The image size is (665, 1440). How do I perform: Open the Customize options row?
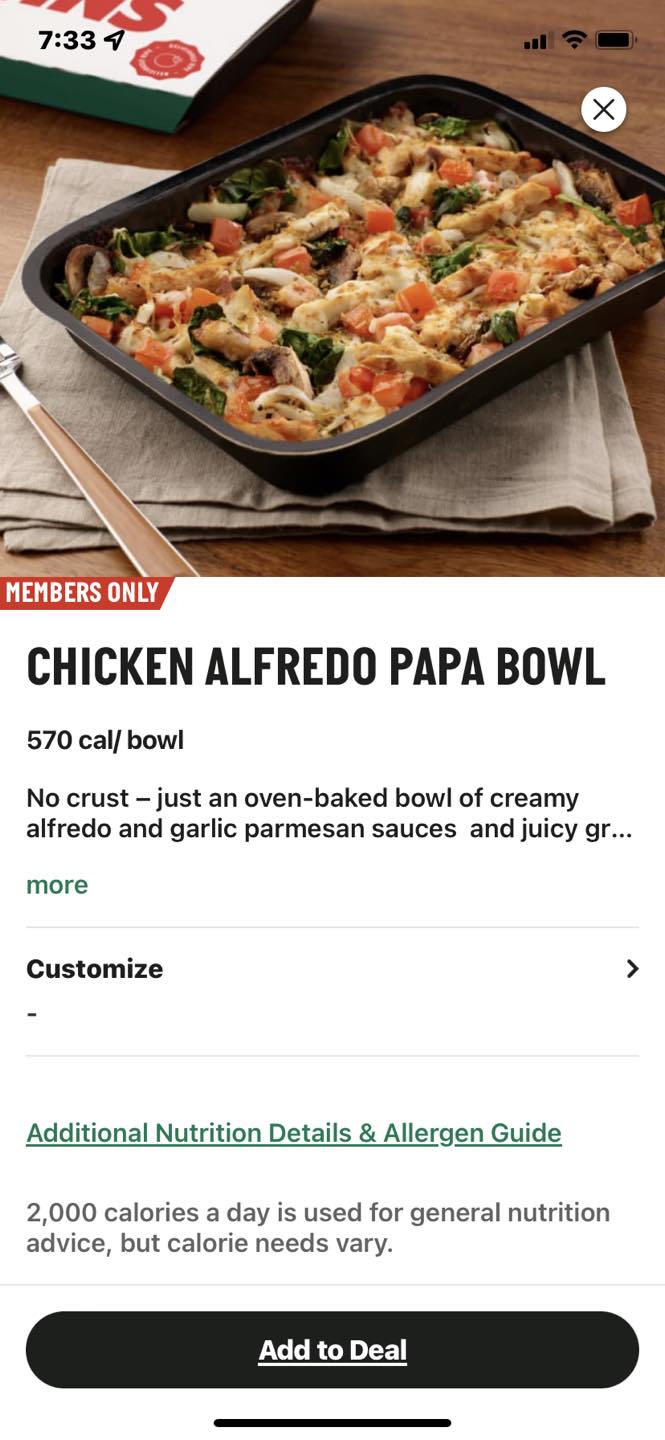tap(332, 990)
